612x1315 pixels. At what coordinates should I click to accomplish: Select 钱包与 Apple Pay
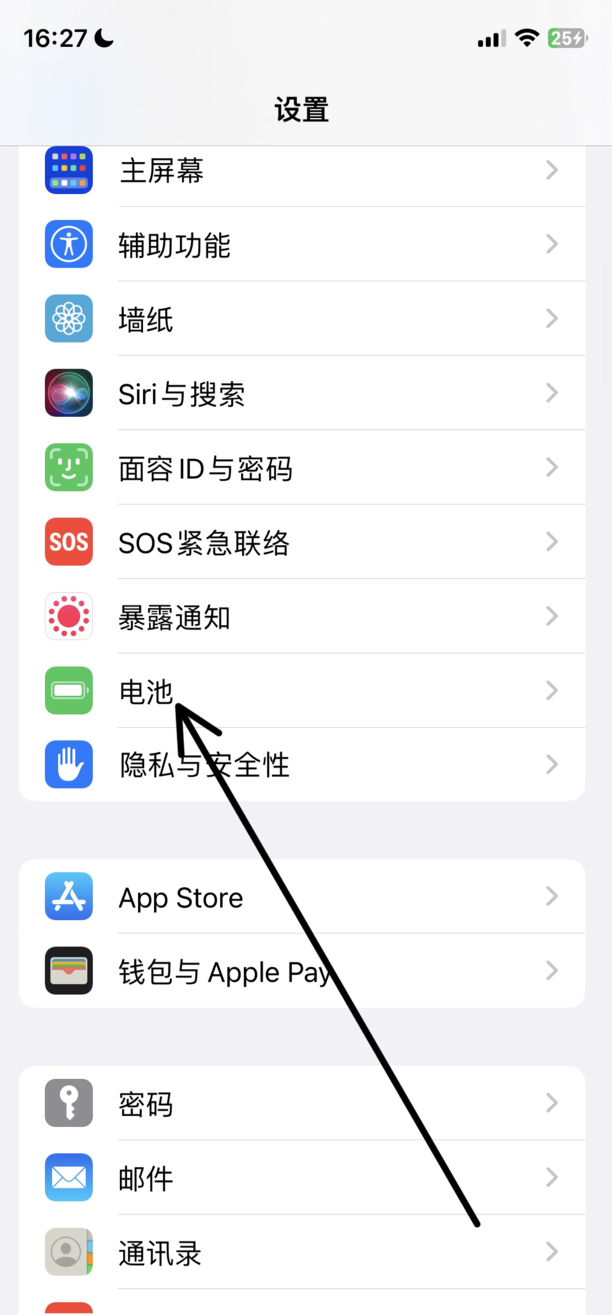click(x=300, y=971)
